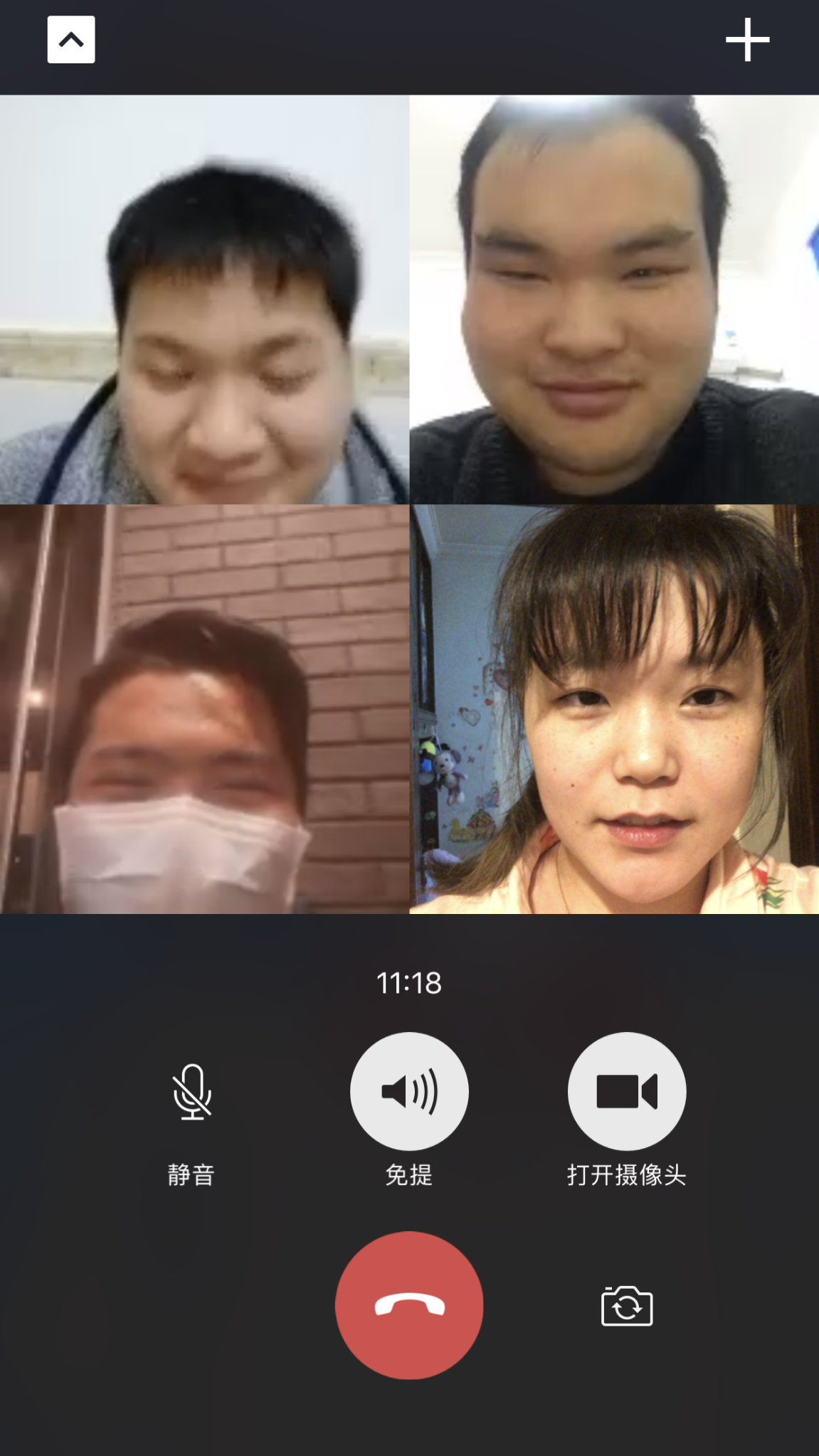Image resolution: width=819 pixels, height=1456 pixels.
Task: Minimize the call with the collapse arrow
Action: click(x=71, y=40)
